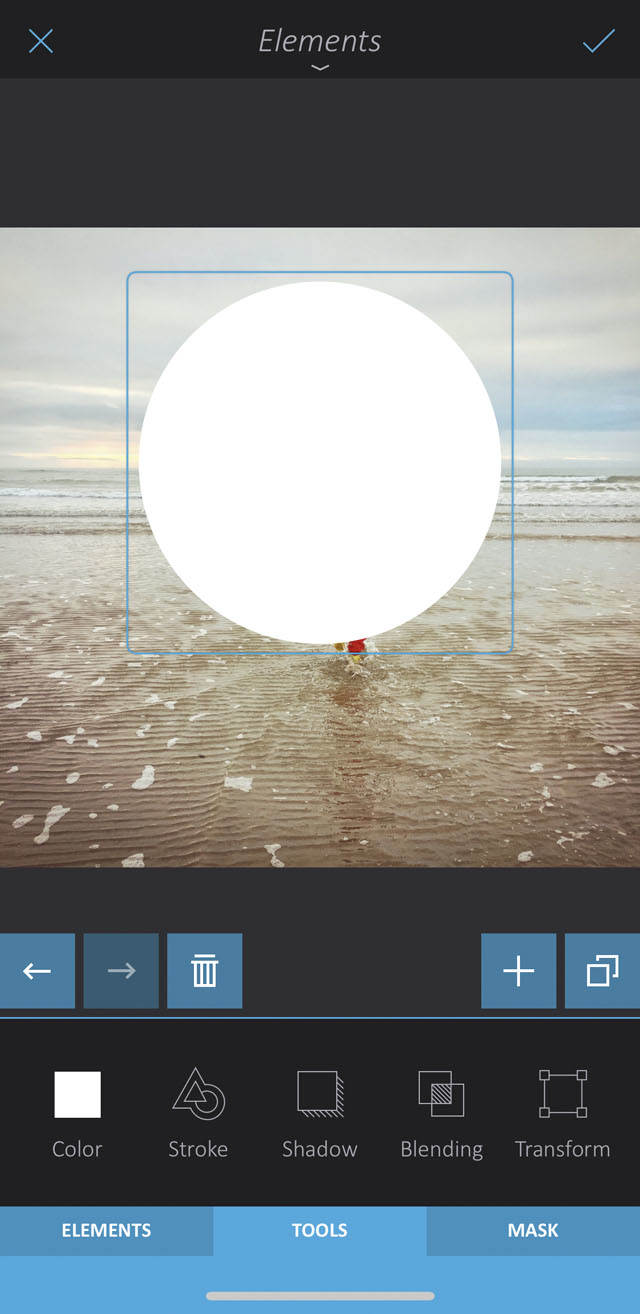Select the white circle element
Screen dimensions: 640x1314
pos(320,462)
